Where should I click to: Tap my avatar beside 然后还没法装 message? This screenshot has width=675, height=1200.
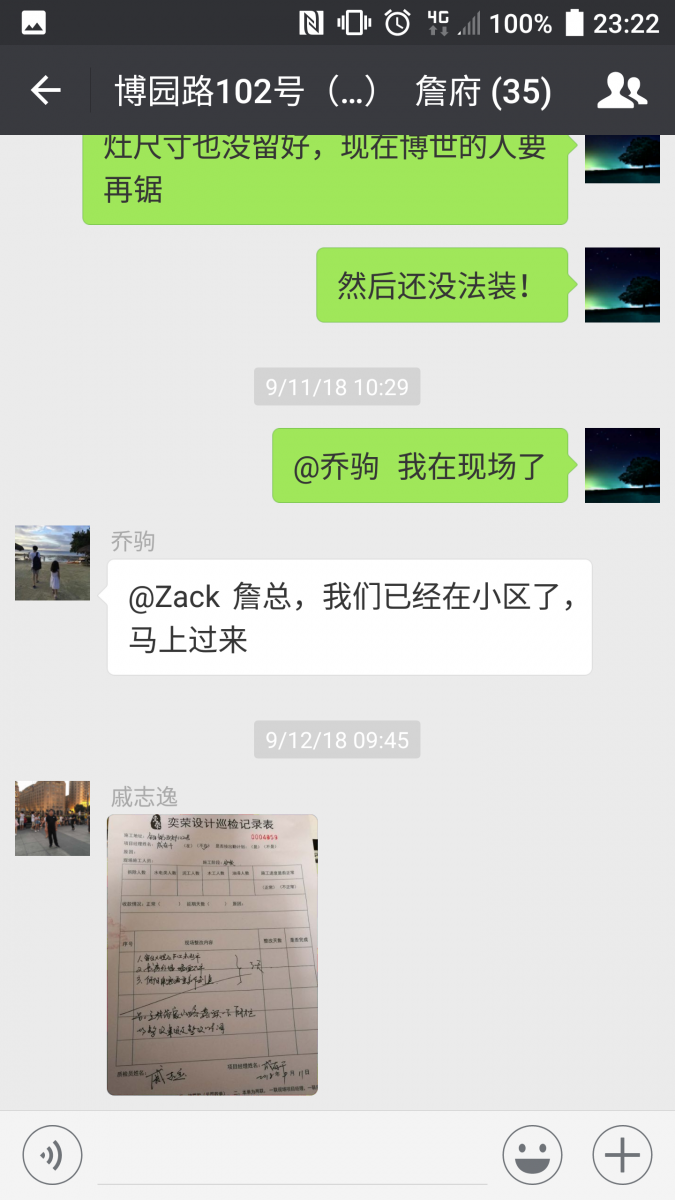(622, 285)
